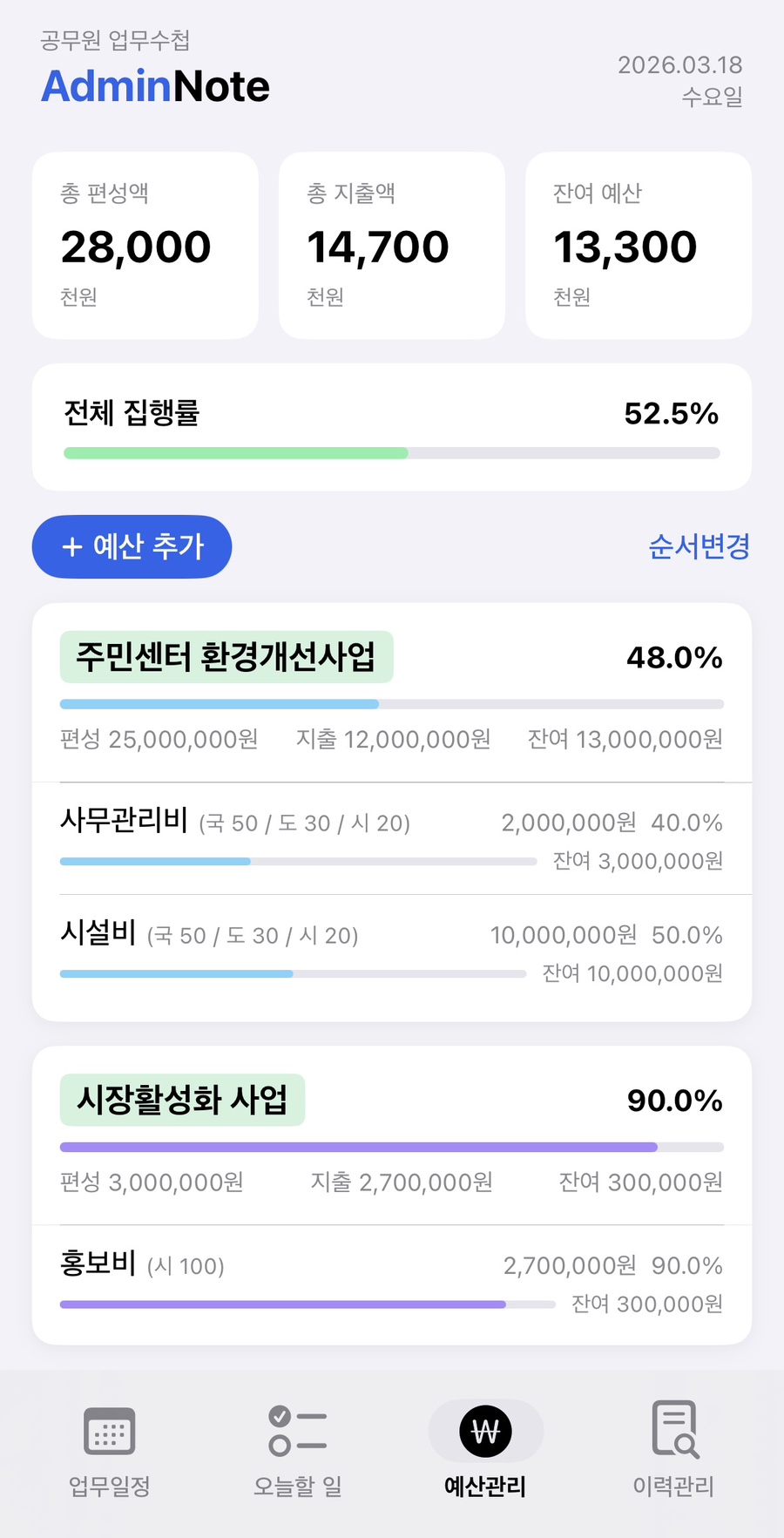
Task: Switch to the 오늘할 일 tab
Action: pyautogui.click(x=296, y=1452)
